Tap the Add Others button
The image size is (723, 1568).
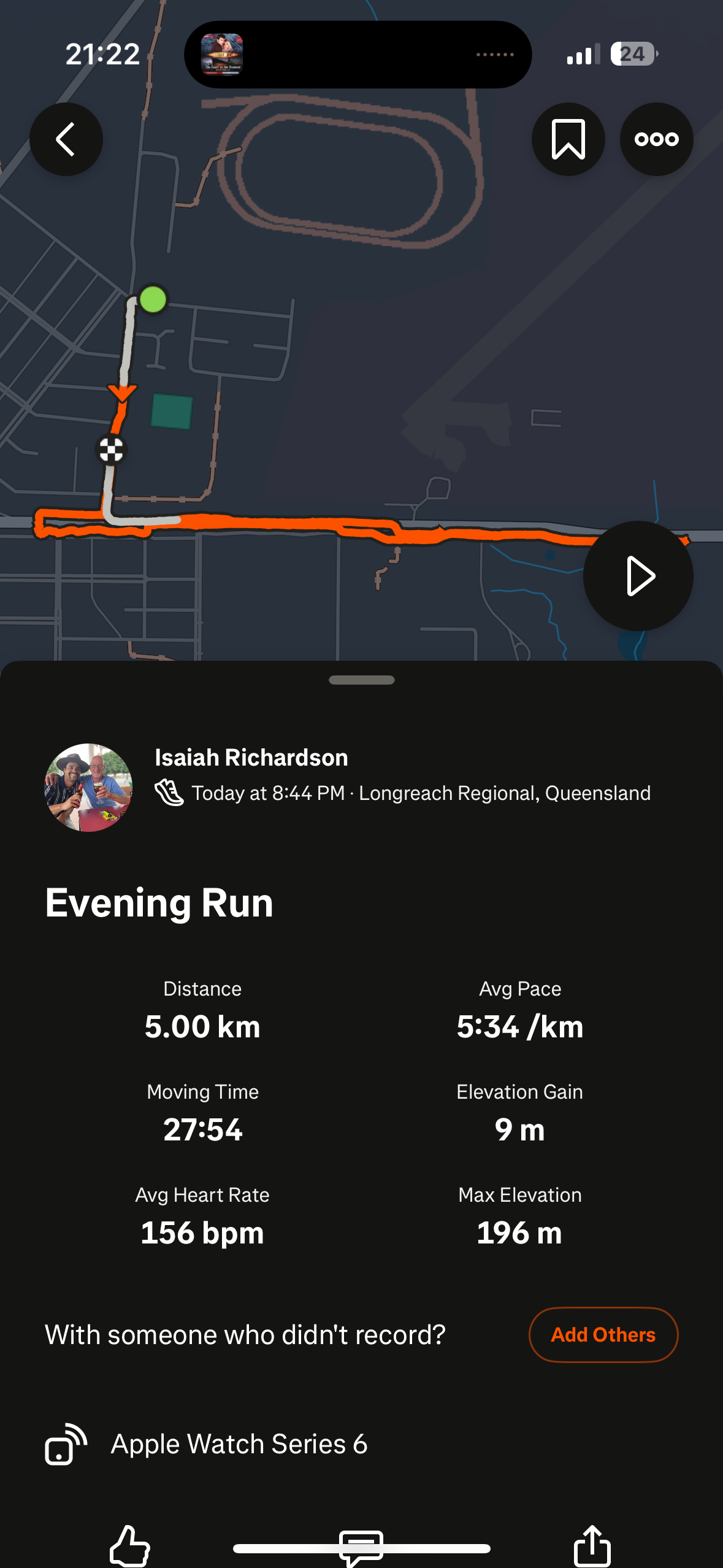603,1334
